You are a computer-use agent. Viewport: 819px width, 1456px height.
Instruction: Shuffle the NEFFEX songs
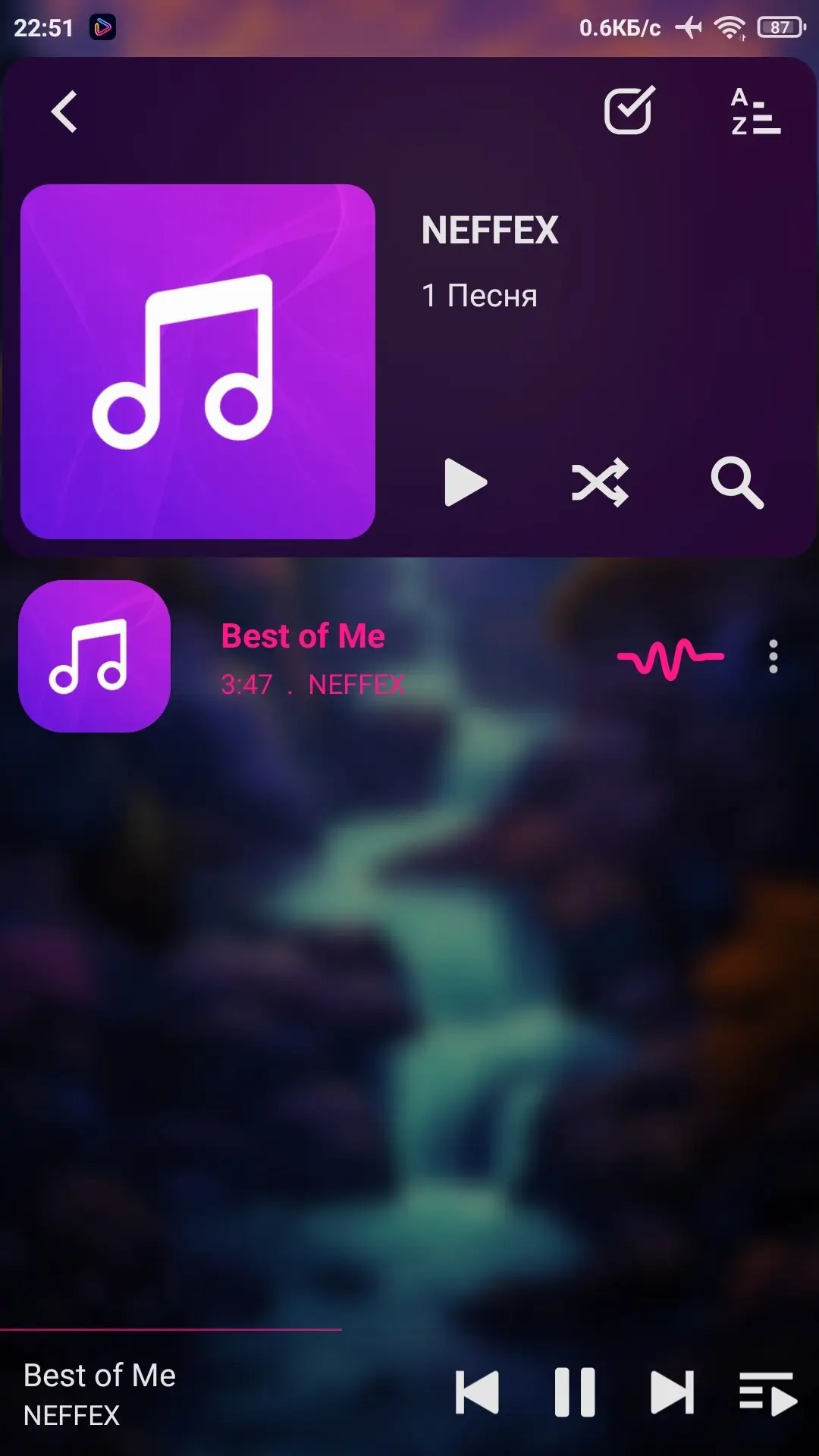tap(600, 482)
